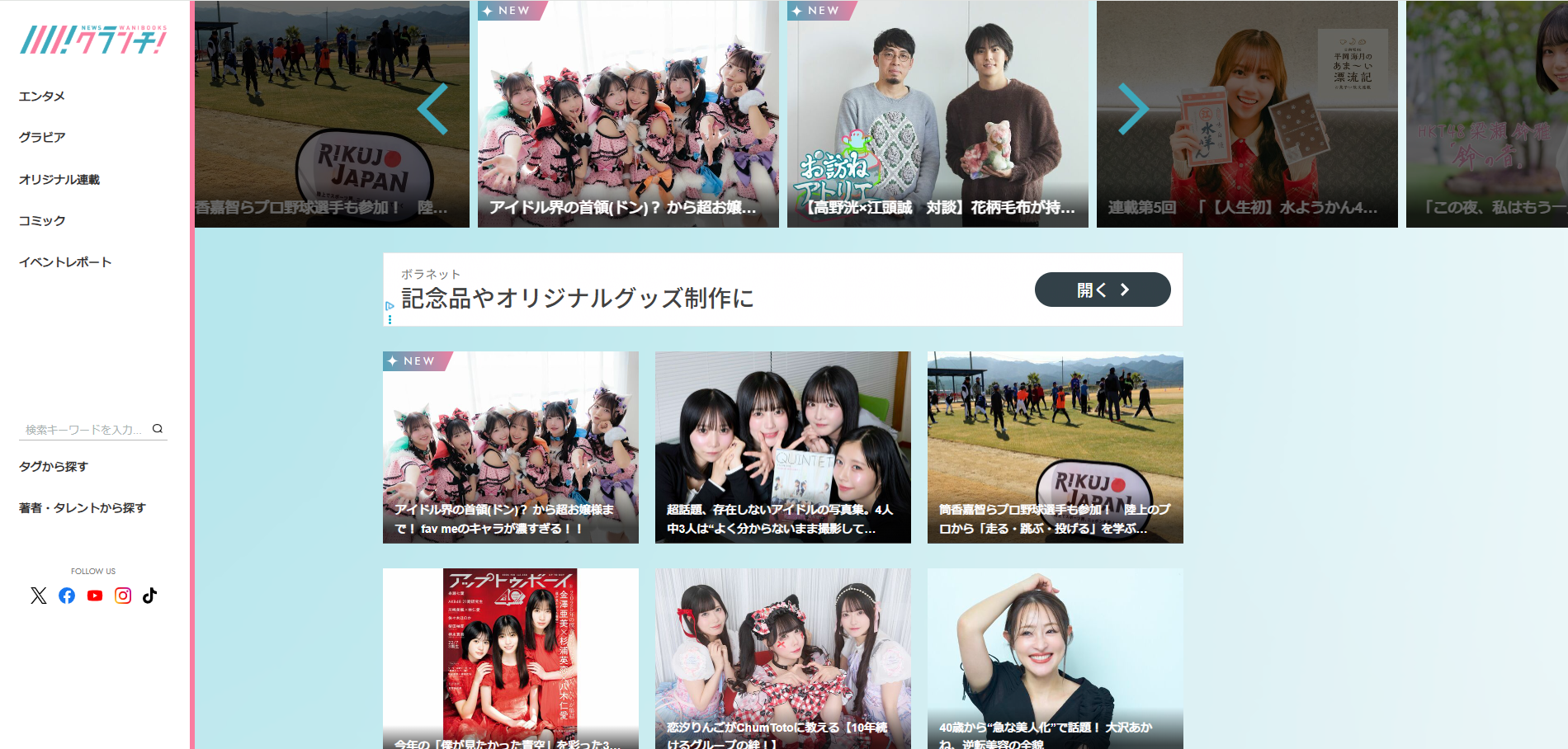
Task: Tap the 開く button on the ad
Action: coord(1102,290)
